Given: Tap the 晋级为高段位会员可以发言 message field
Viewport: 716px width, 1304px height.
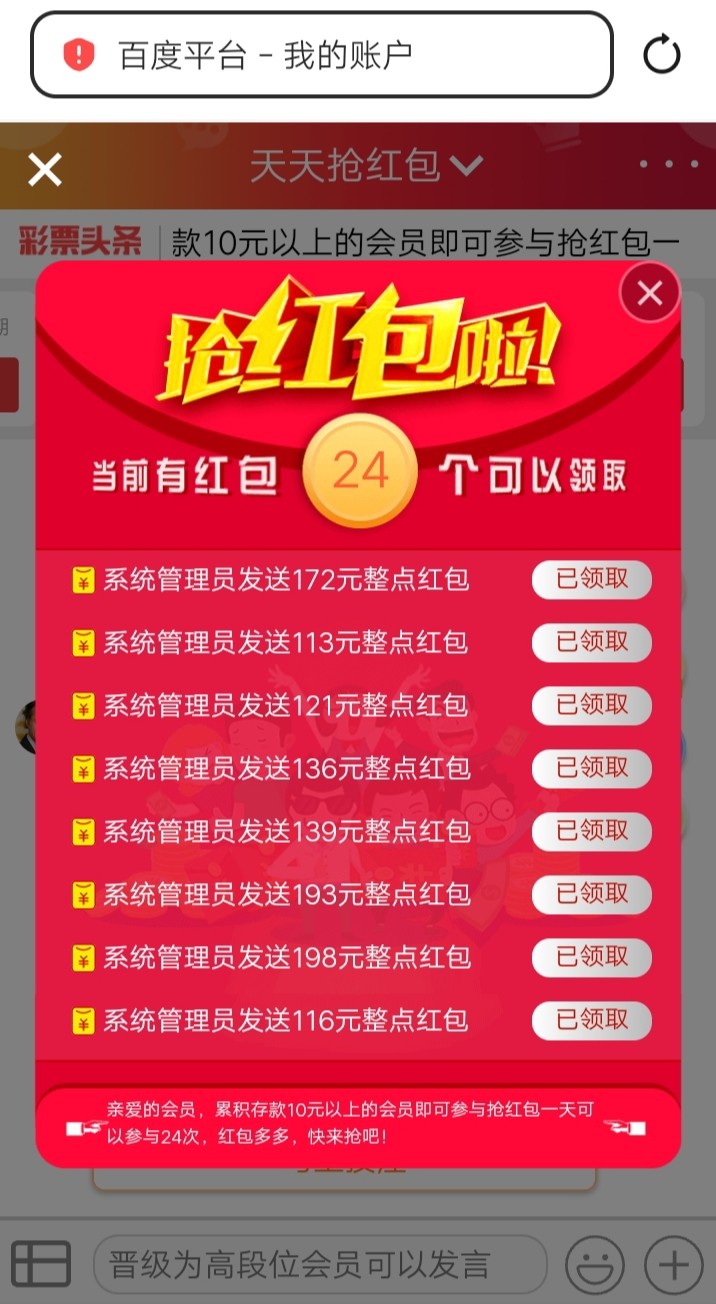Looking at the screenshot, I should coord(320,1264).
